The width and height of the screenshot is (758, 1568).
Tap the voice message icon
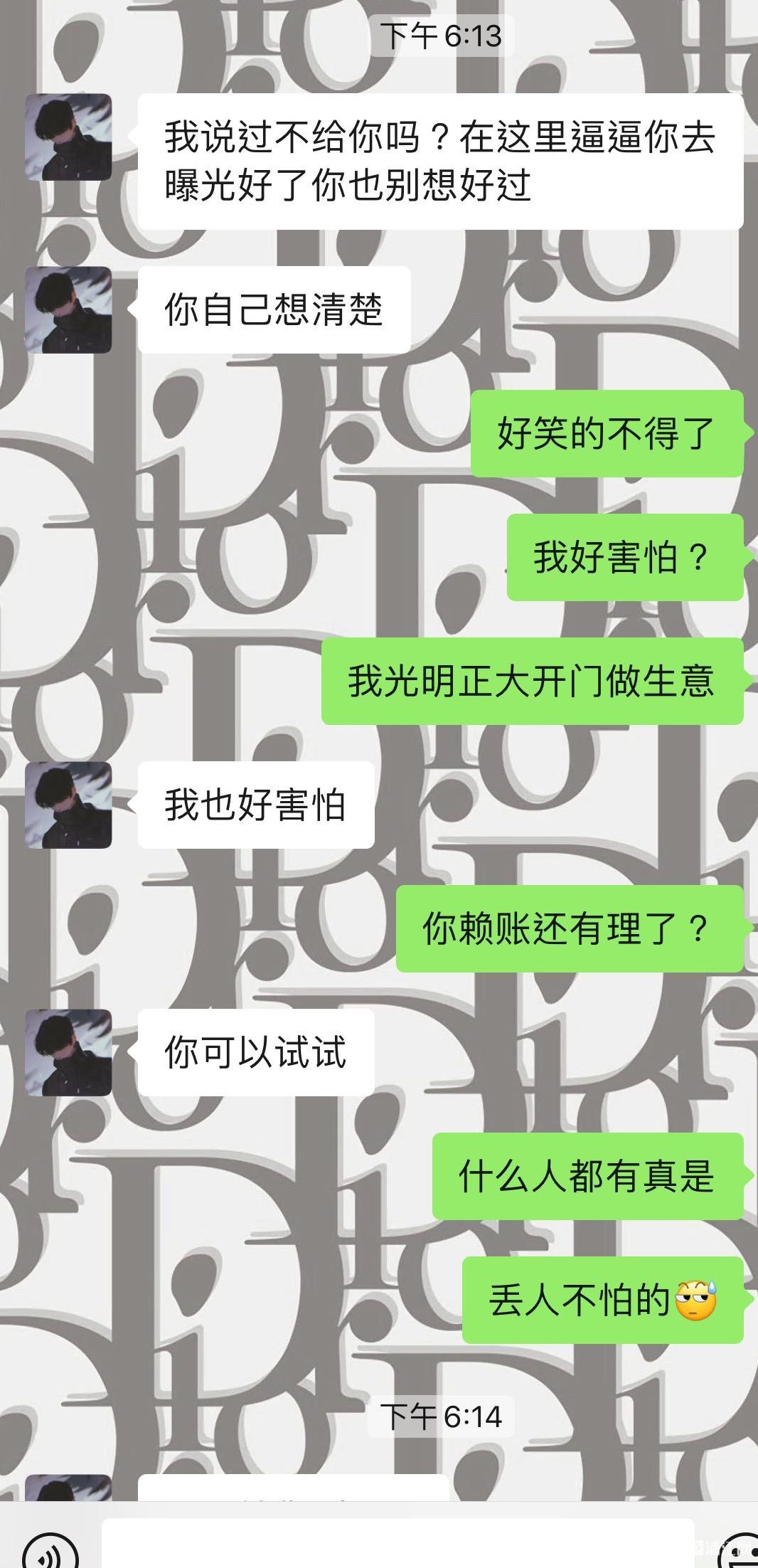click(48, 1551)
